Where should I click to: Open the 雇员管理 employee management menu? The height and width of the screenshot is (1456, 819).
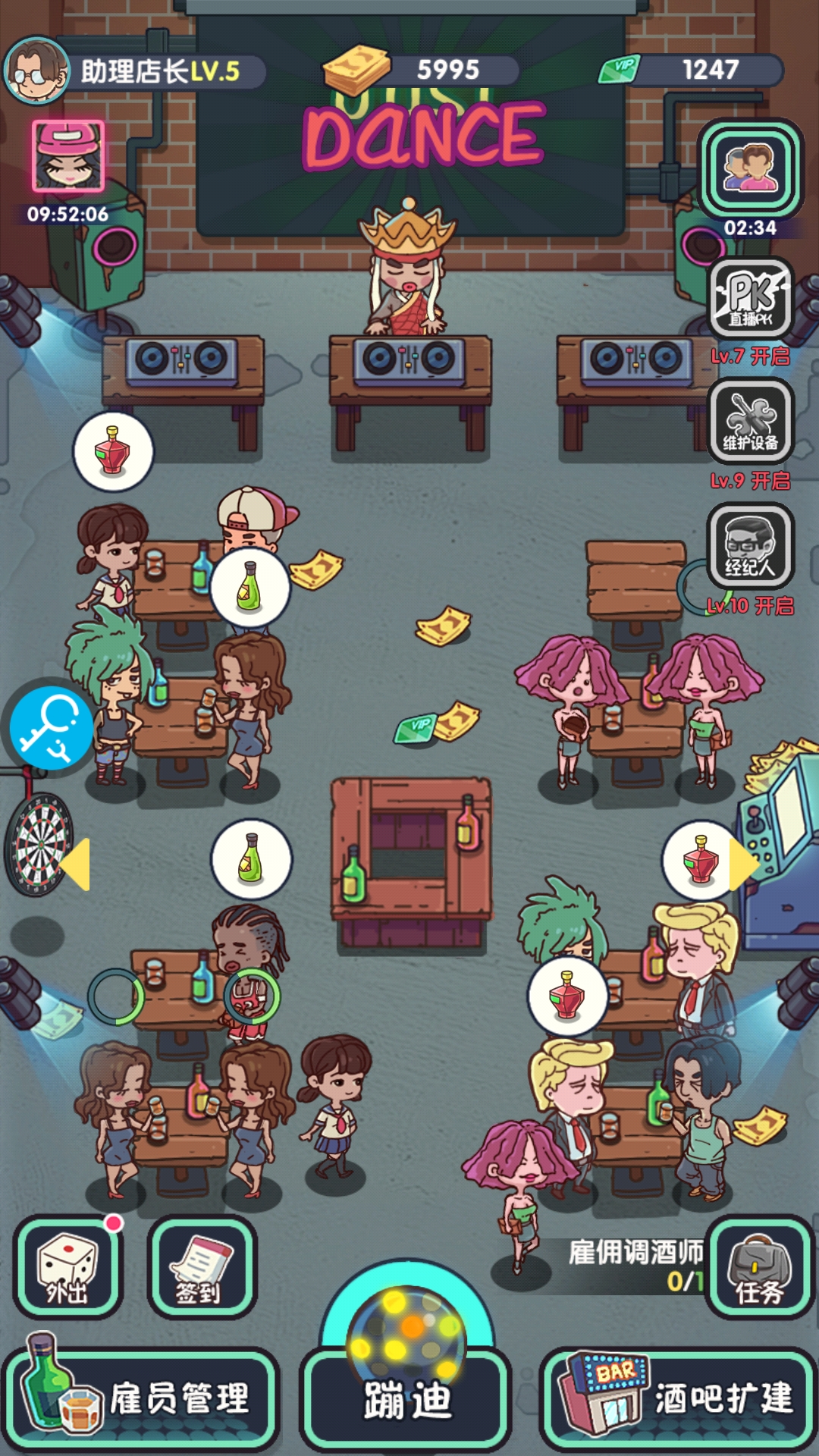tap(140, 1399)
